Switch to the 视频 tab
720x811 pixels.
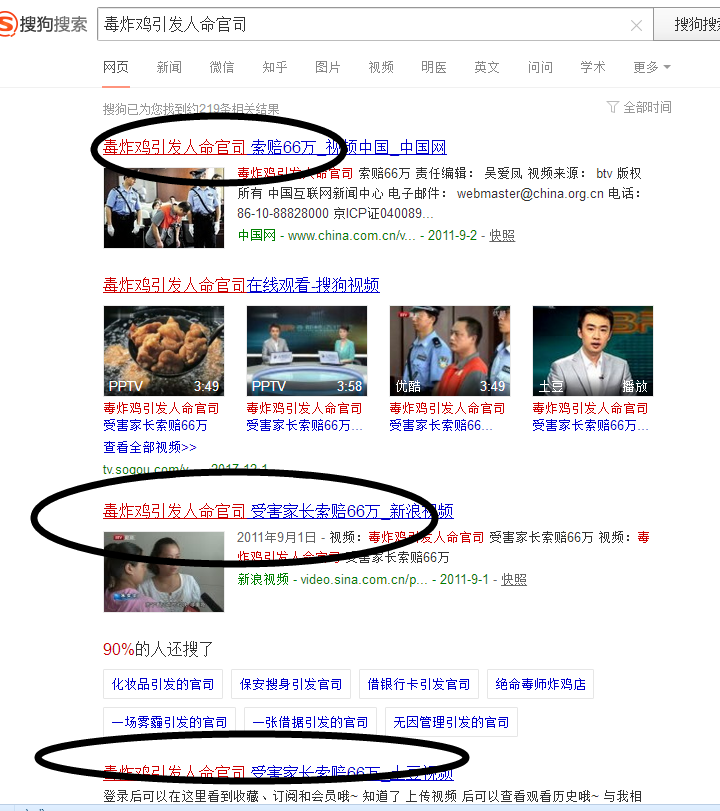point(381,67)
